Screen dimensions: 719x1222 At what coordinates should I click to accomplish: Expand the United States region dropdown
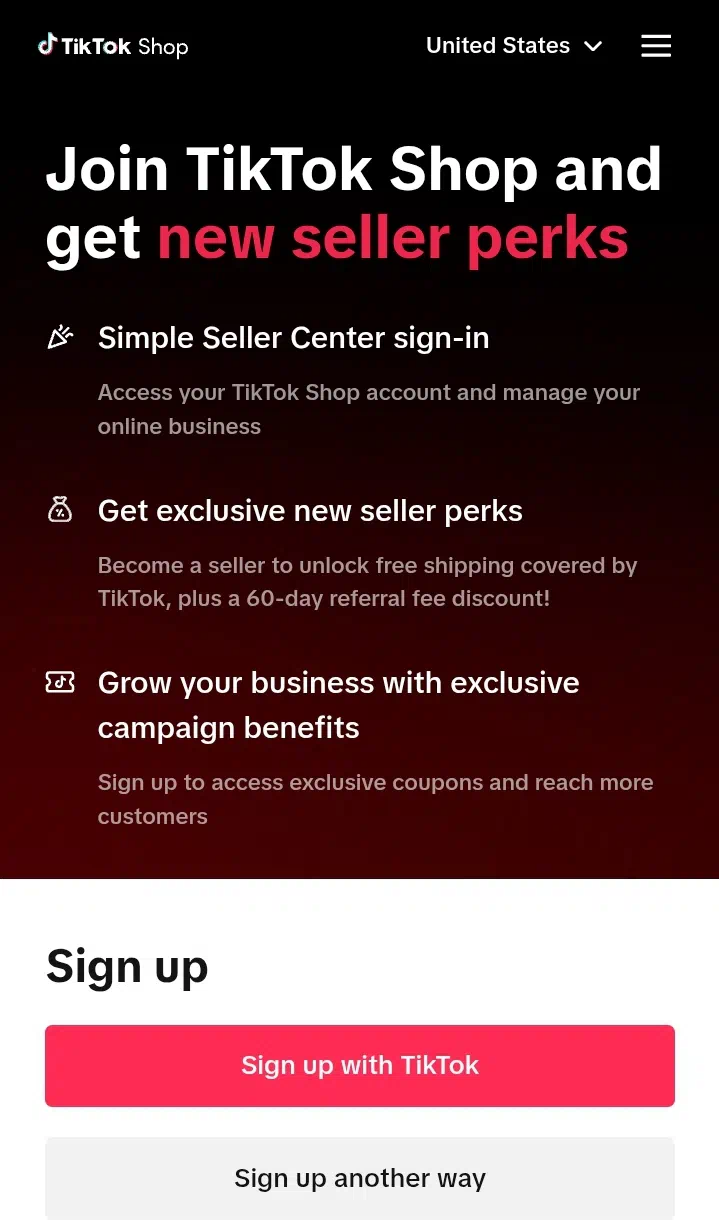click(514, 46)
